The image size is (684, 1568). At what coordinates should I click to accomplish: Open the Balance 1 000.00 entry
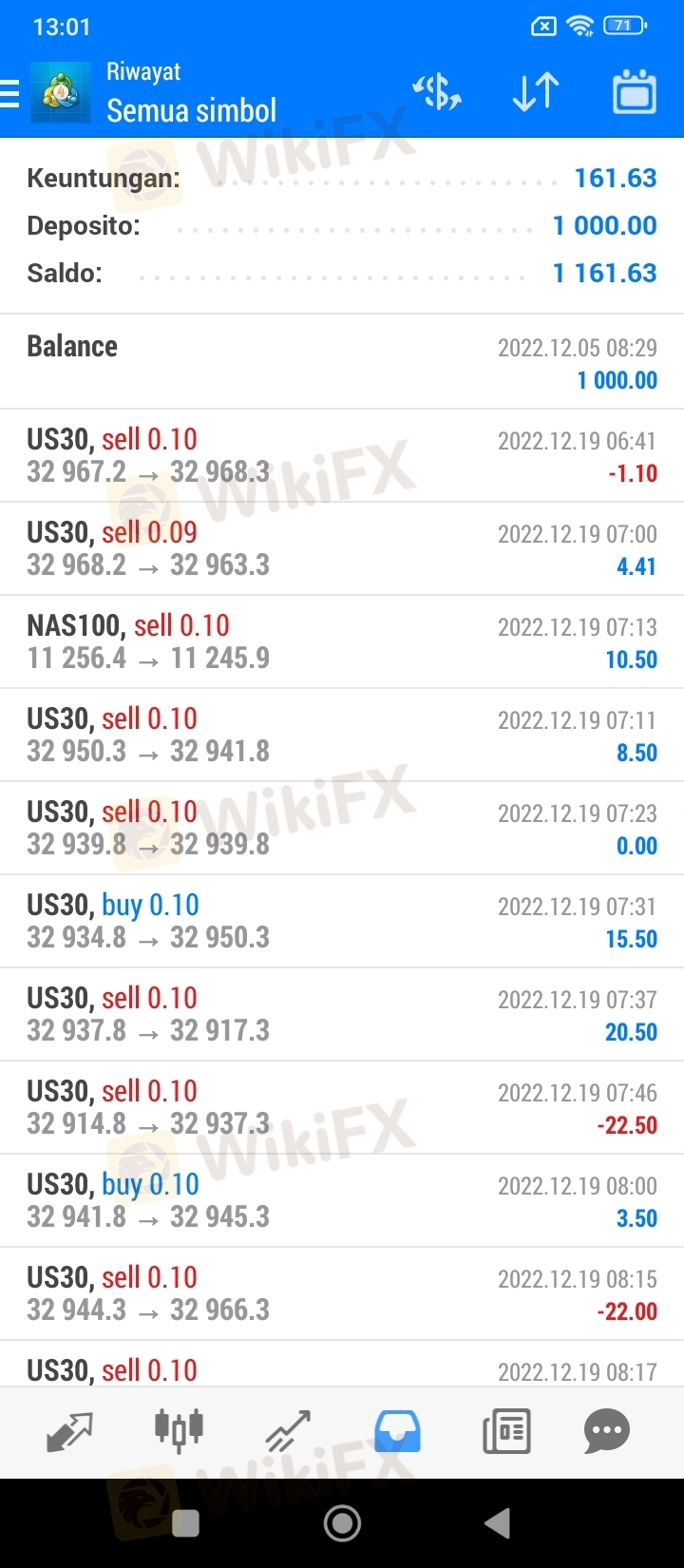[342, 362]
